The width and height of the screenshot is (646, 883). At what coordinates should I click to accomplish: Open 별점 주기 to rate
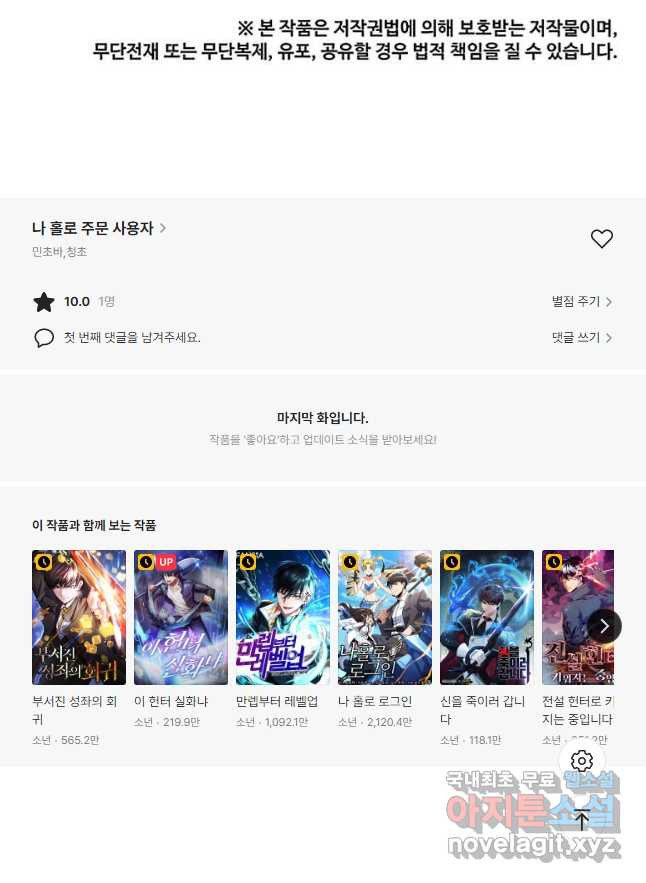[581, 301]
